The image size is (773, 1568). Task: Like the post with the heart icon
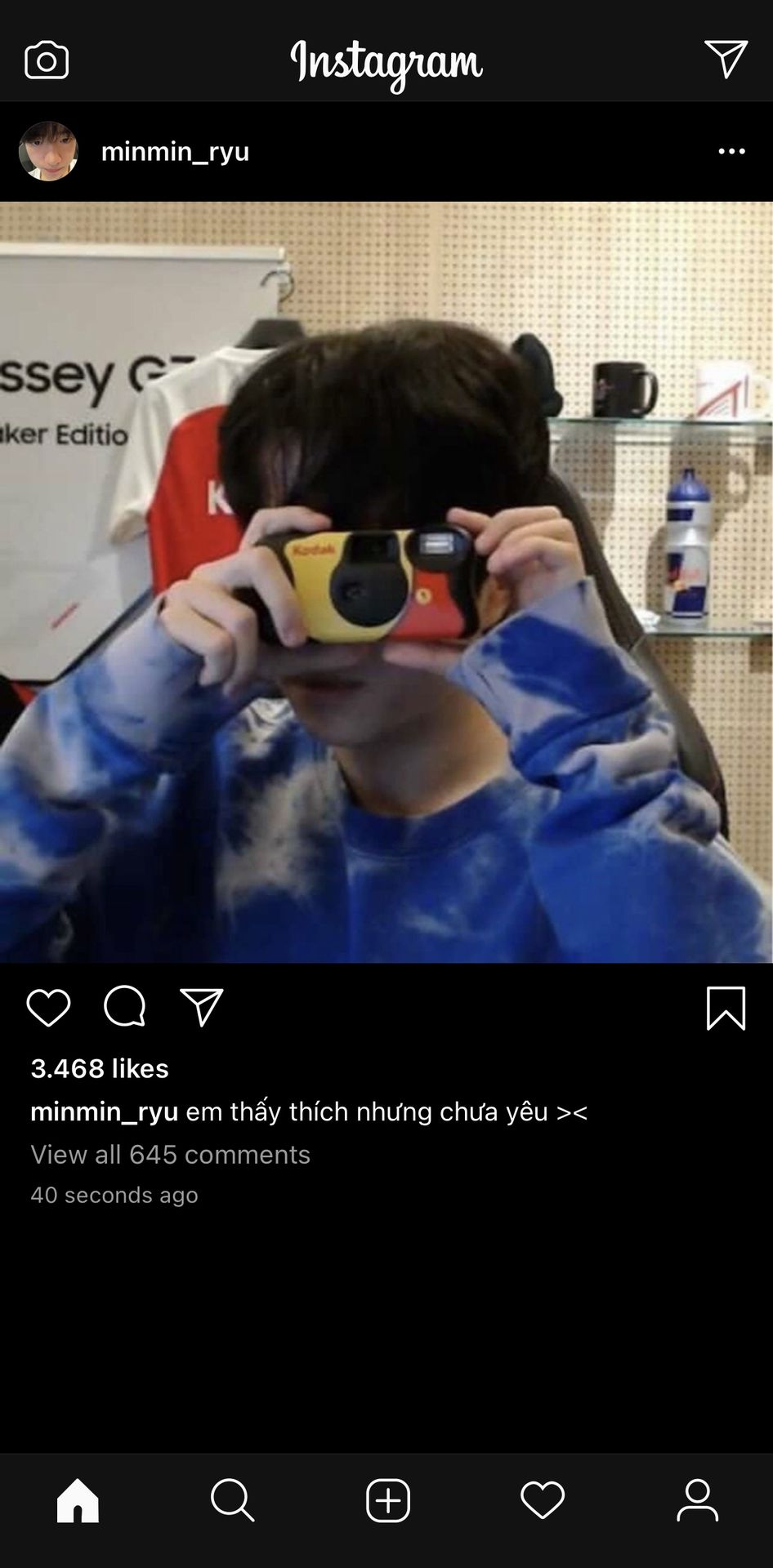[x=49, y=1007]
